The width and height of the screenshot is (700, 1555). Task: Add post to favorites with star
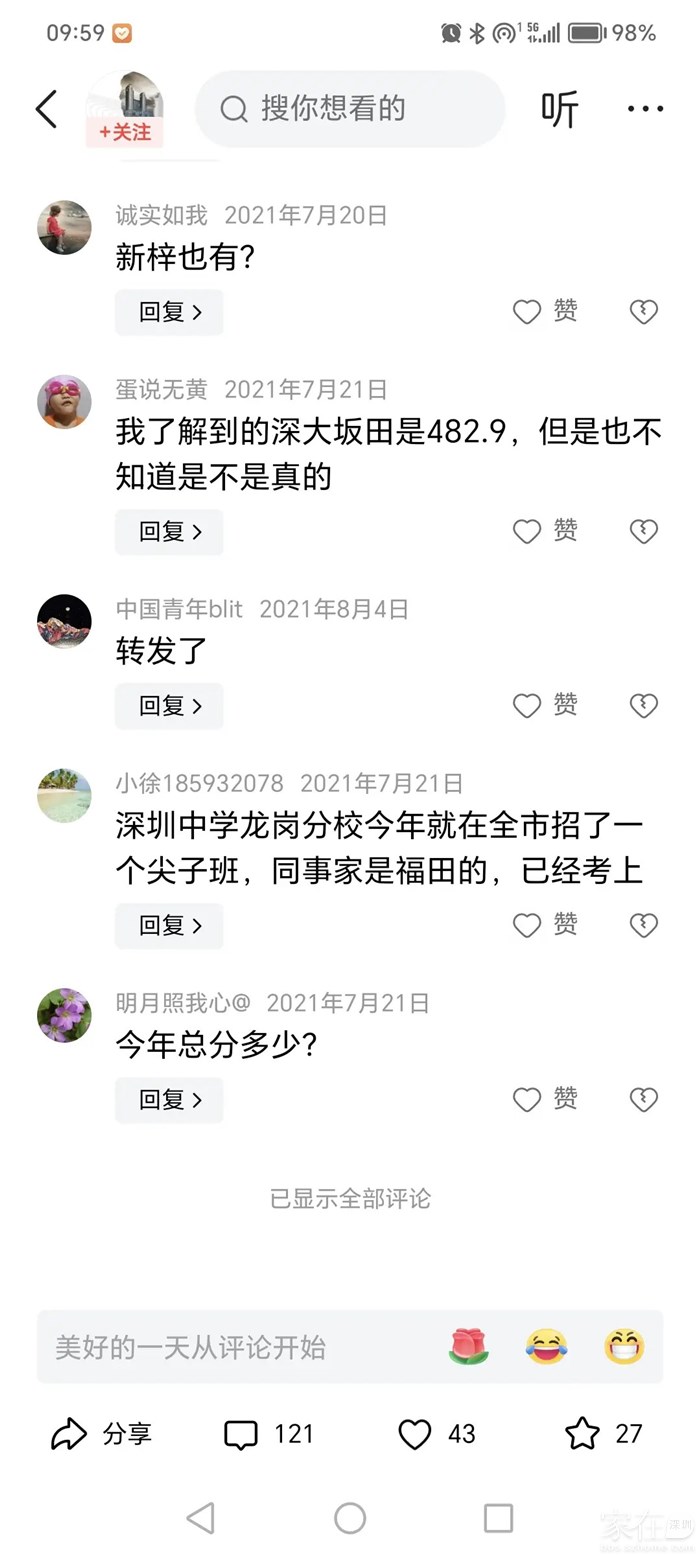click(x=583, y=1434)
